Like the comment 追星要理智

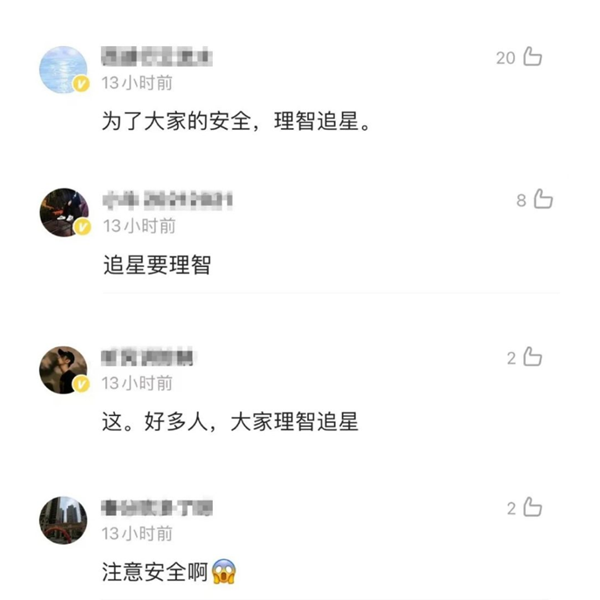pos(543,200)
